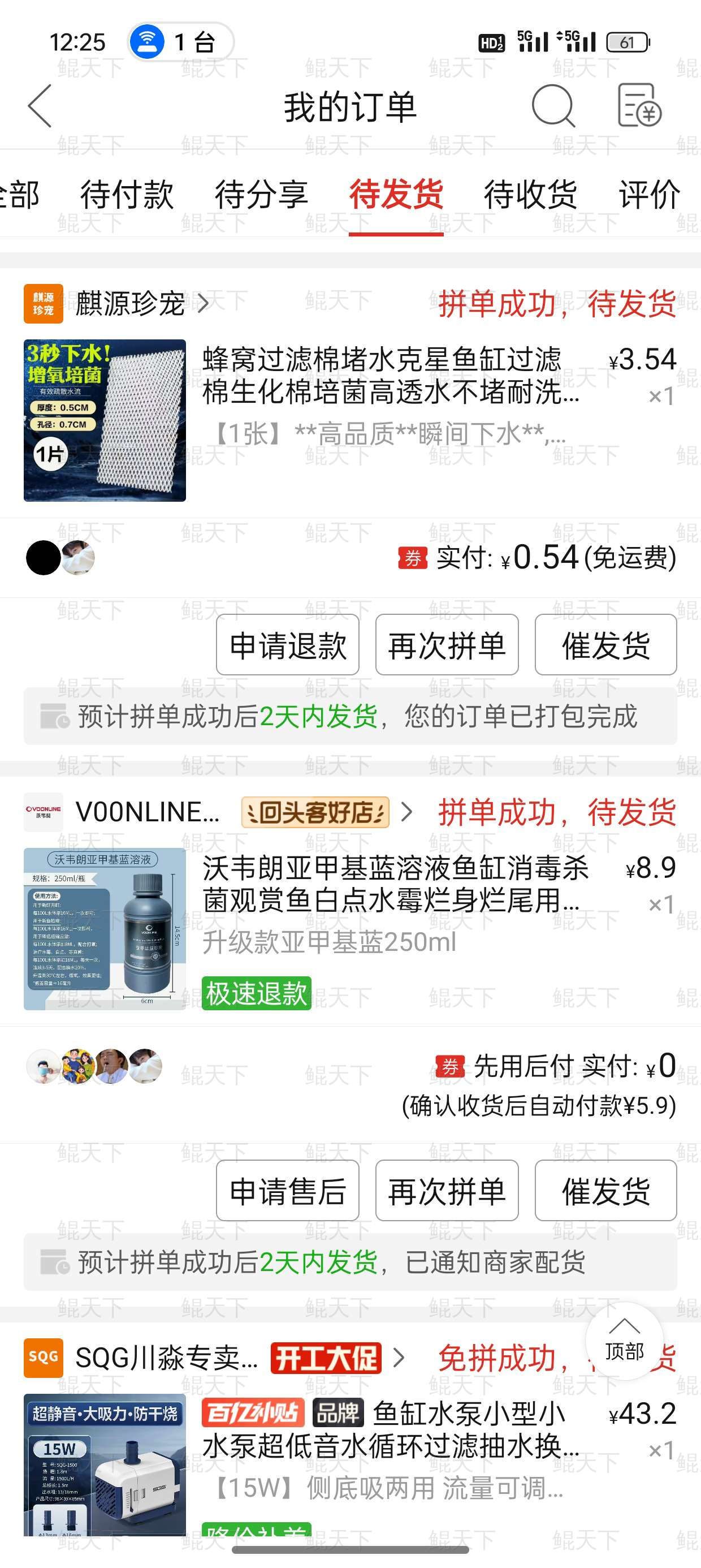The width and height of the screenshot is (701, 1568).
Task: Switch to 待收货 tab
Action: [530, 195]
